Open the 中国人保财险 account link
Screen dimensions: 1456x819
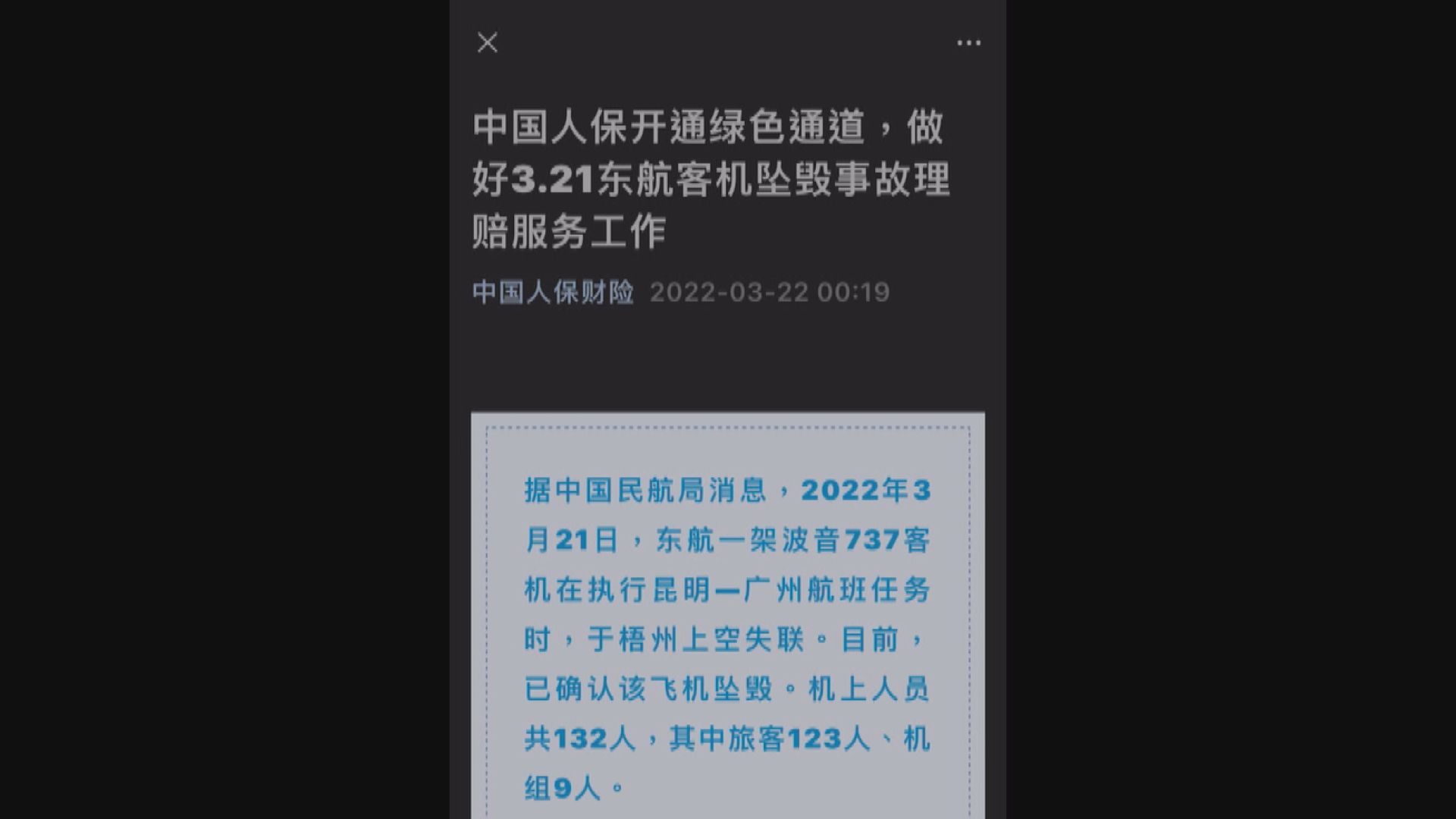point(553,292)
